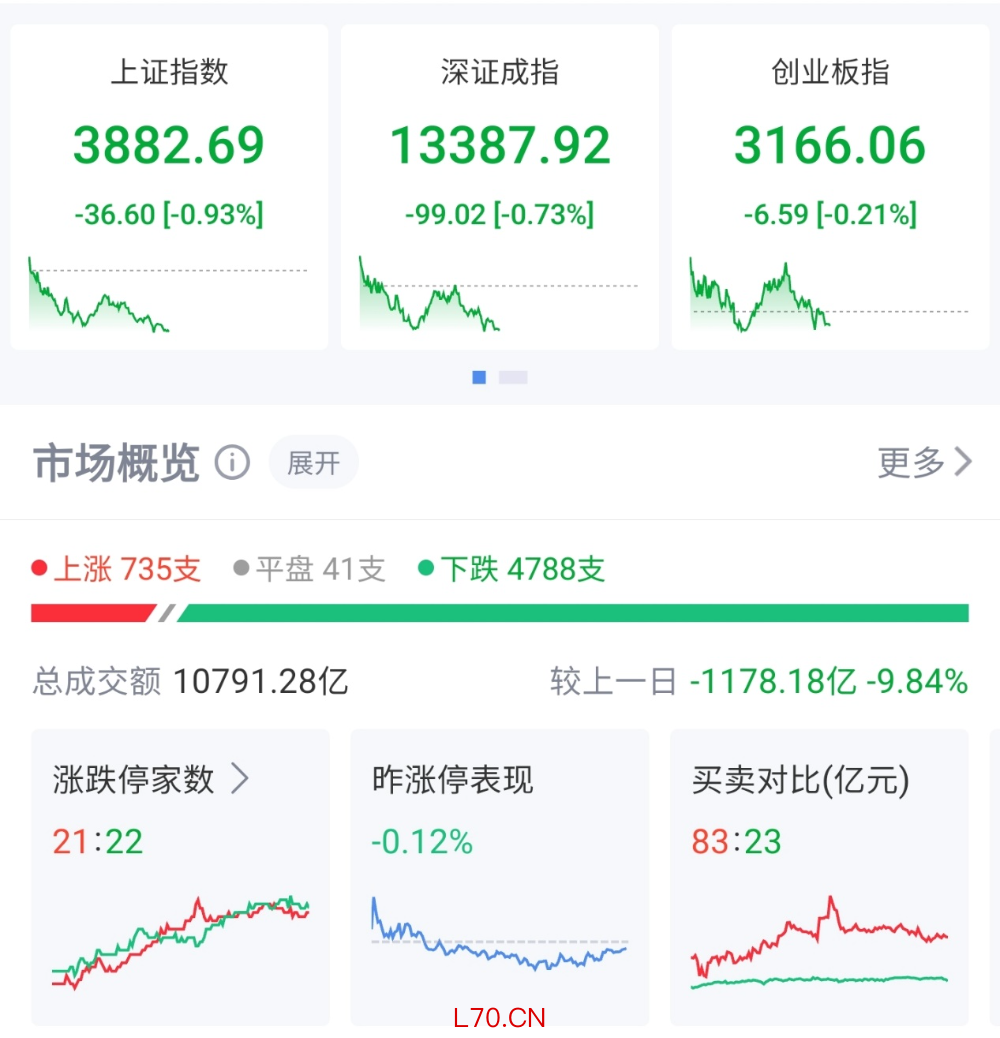Jump to second index page indicator
The width and height of the screenshot is (1000, 1038).
click(513, 377)
